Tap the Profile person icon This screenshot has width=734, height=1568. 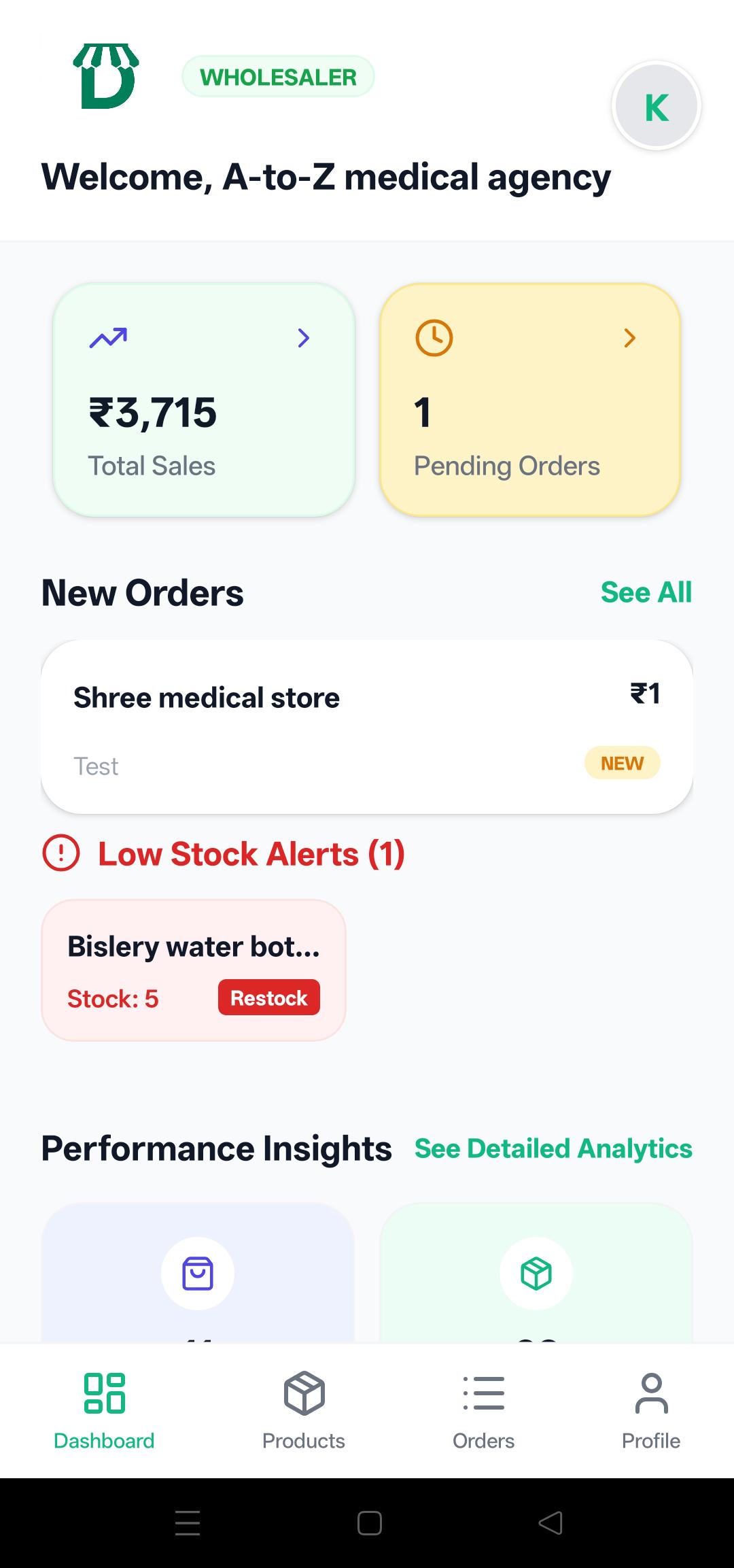651,1393
